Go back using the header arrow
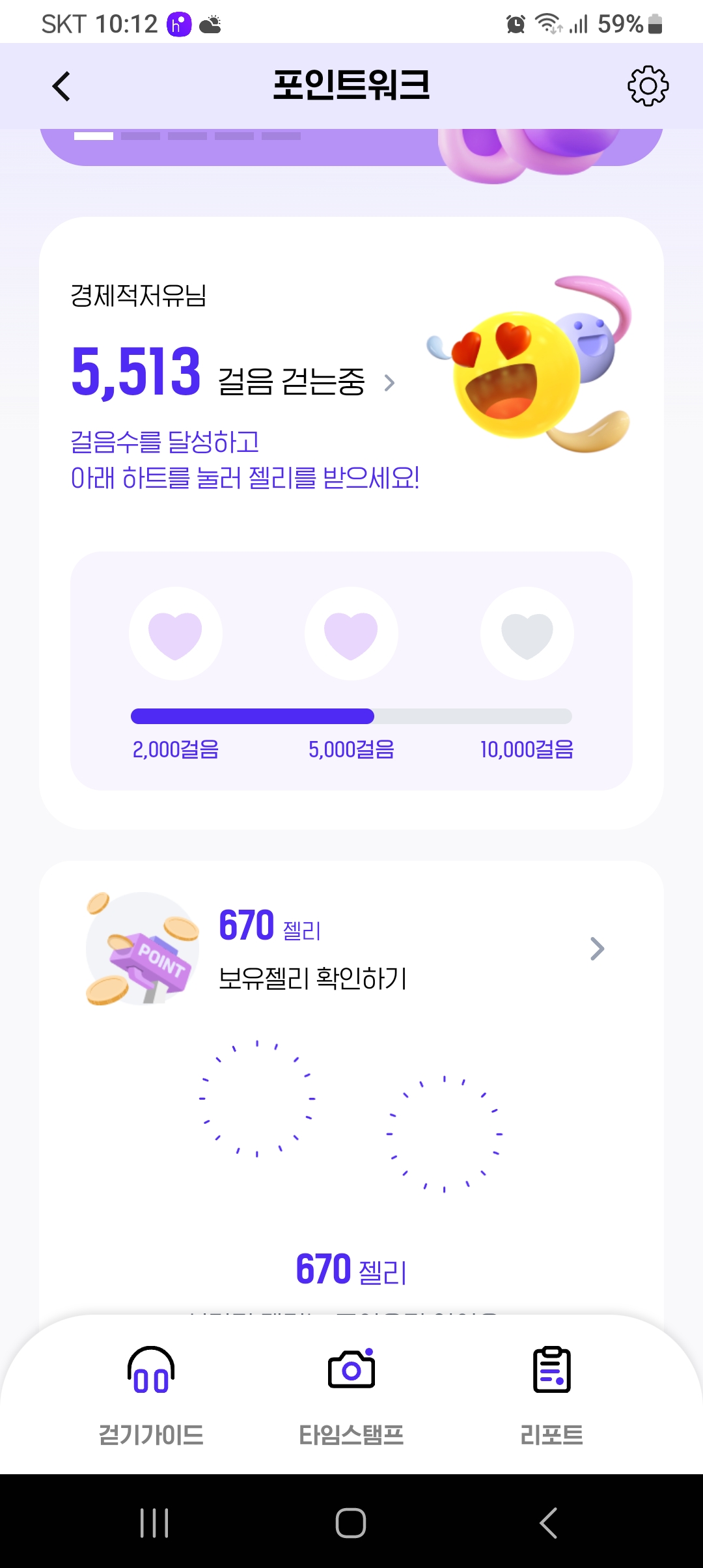The height and width of the screenshot is (1568, 703). point(61,87)
